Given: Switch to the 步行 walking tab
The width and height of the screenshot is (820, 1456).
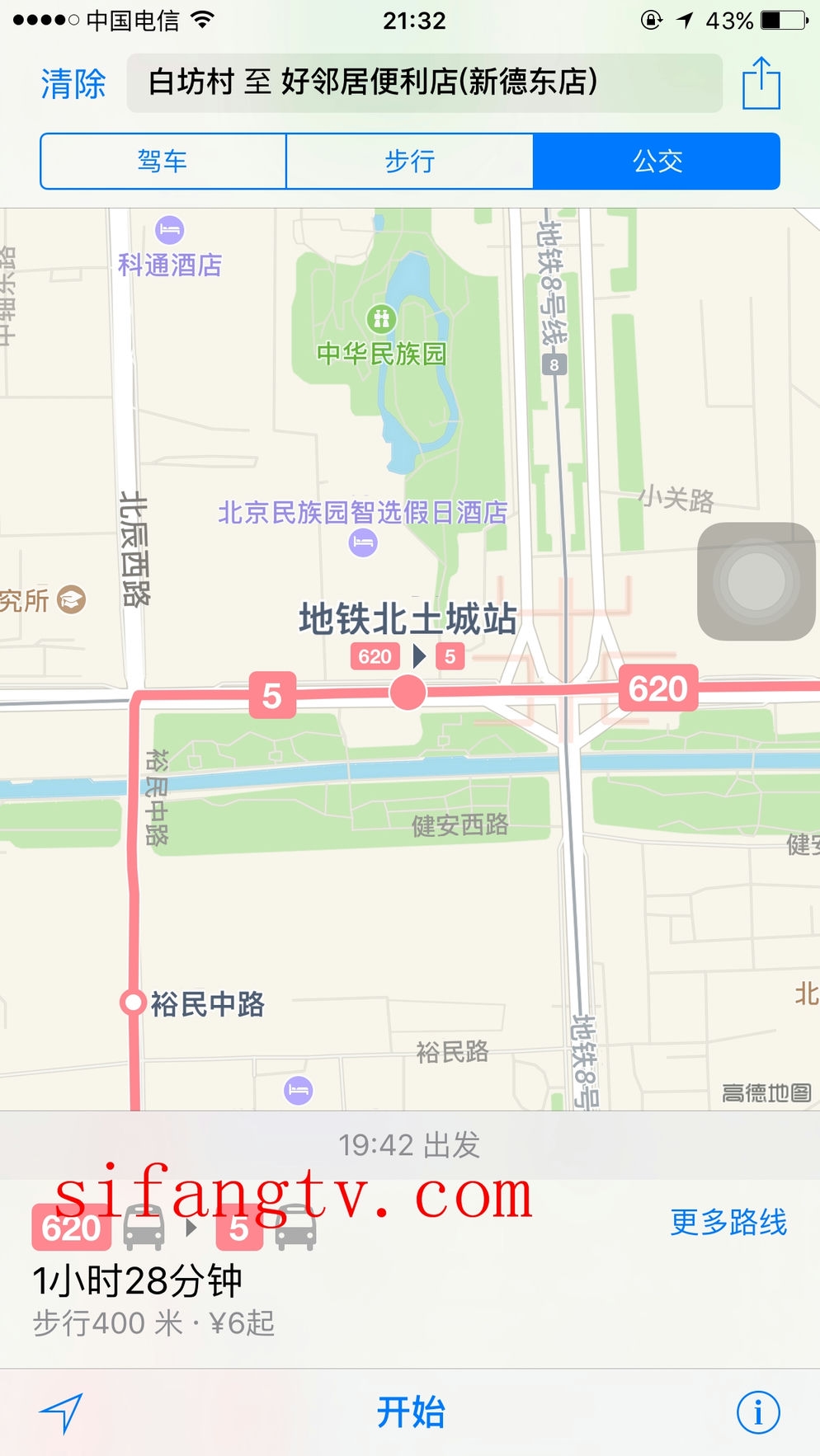Looking at the screenshot, I should pos(409,161).
